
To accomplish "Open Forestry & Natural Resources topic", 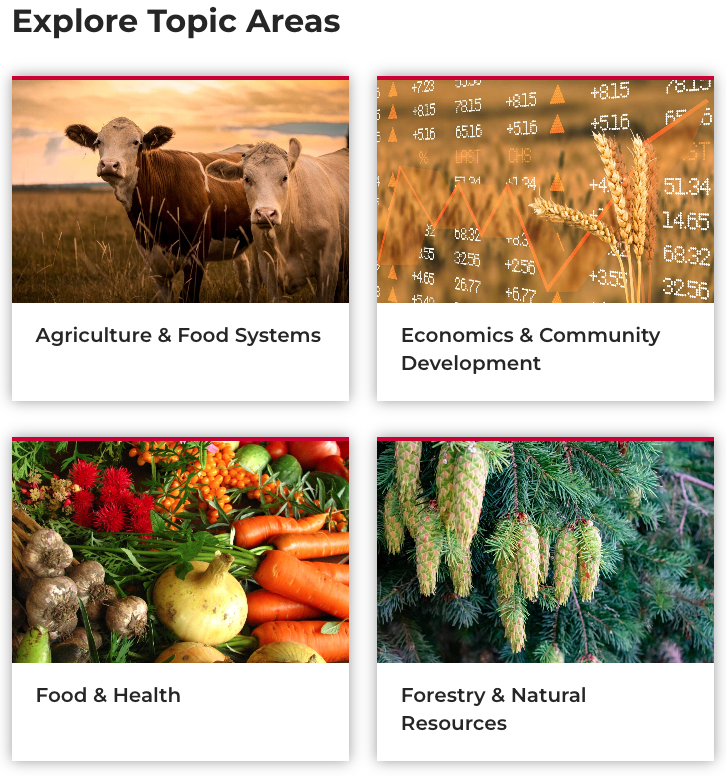I will (493, 708).
